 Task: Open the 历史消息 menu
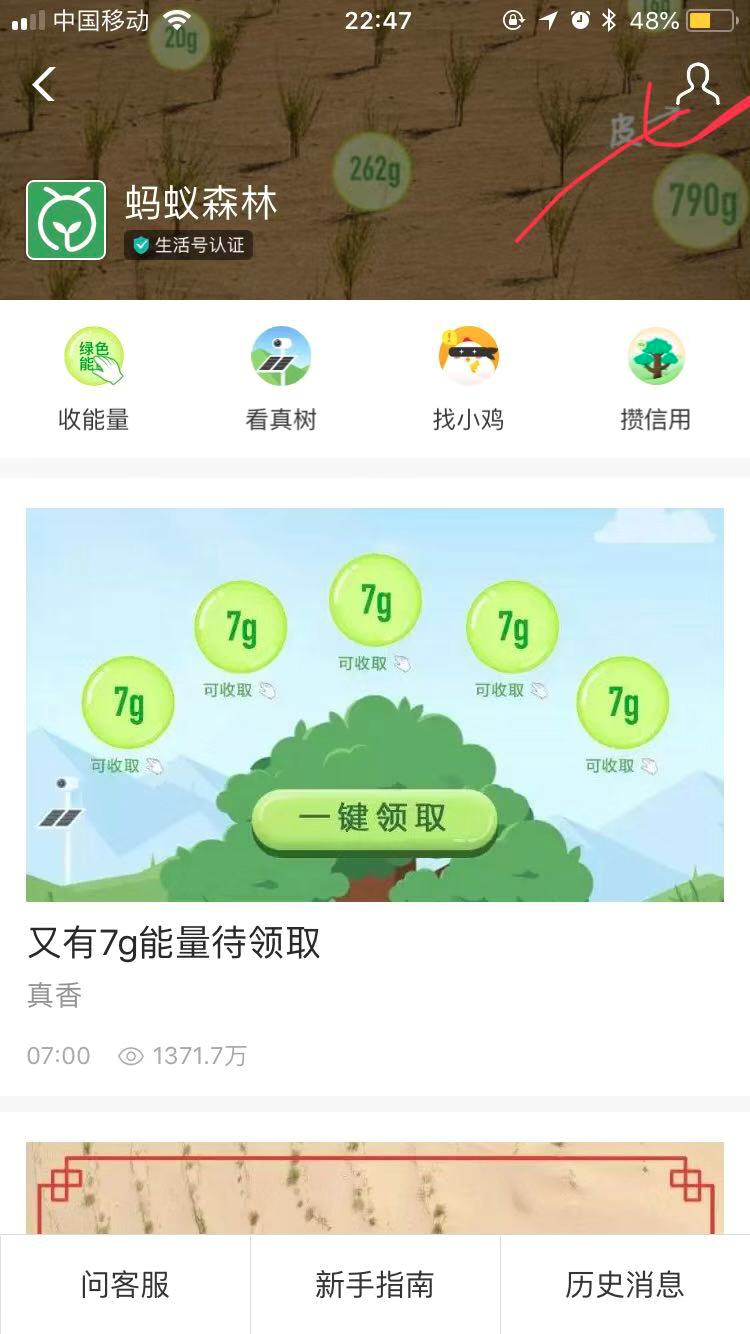tap(625, 1284)
